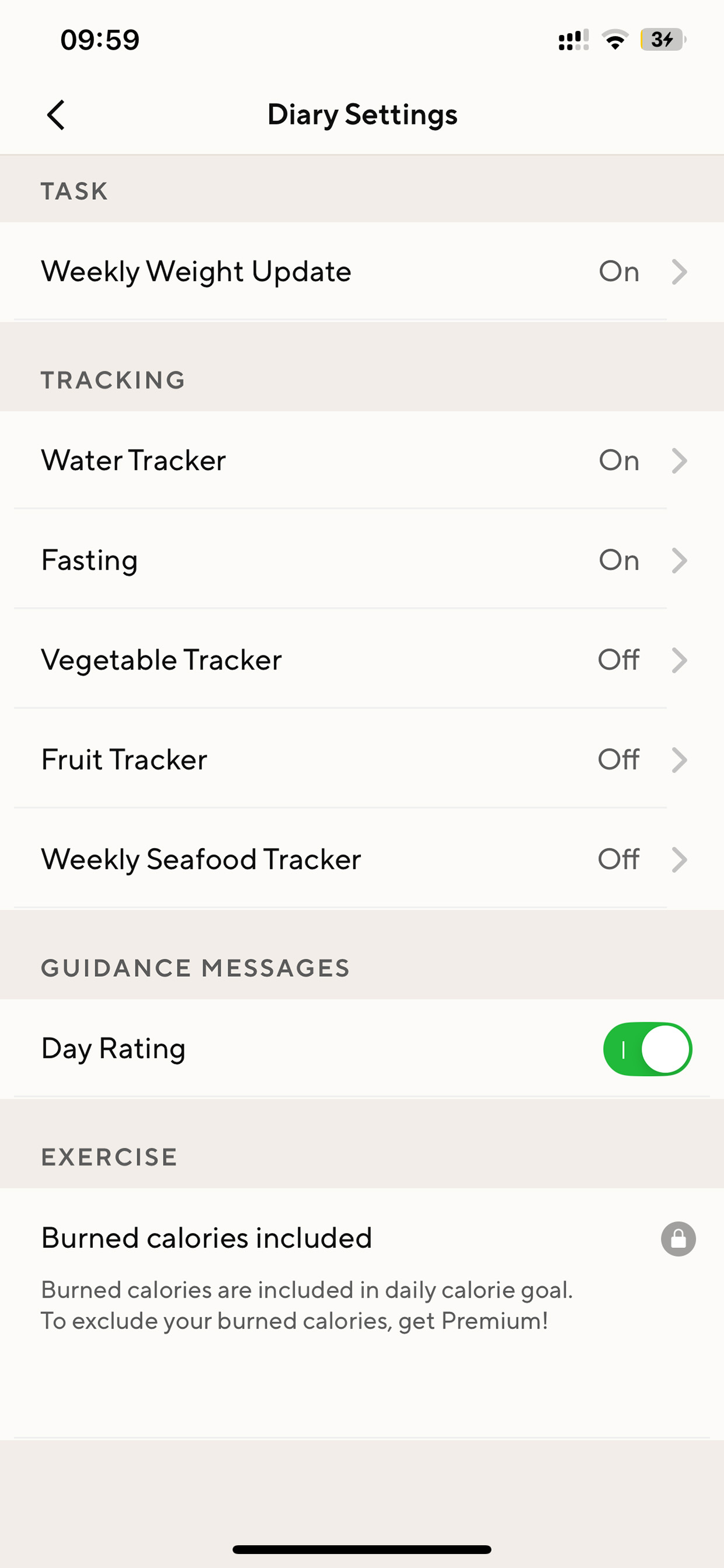Open the Vegetable Tracker setting

click(x=362, y=660)
